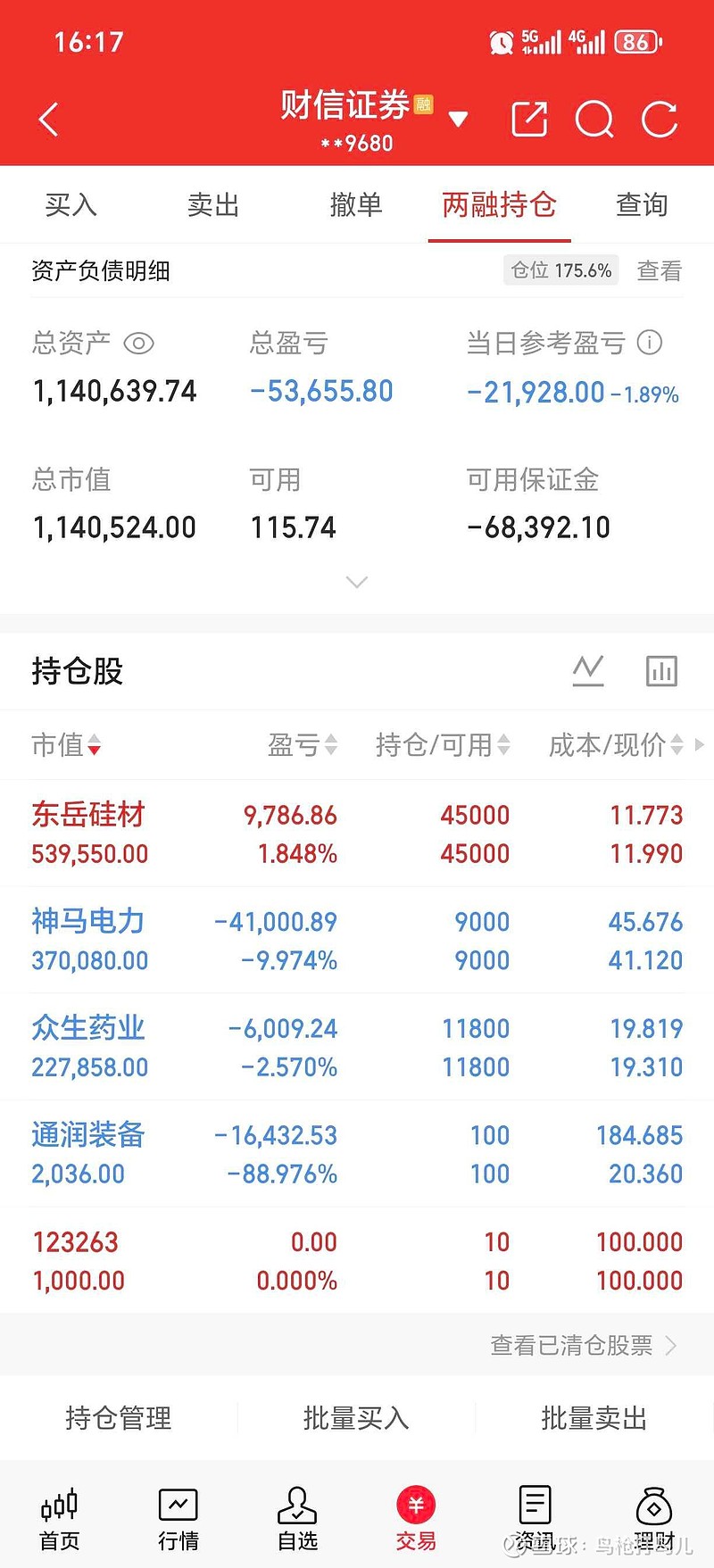Open the share icon in the top bar

tap(528, 118)
